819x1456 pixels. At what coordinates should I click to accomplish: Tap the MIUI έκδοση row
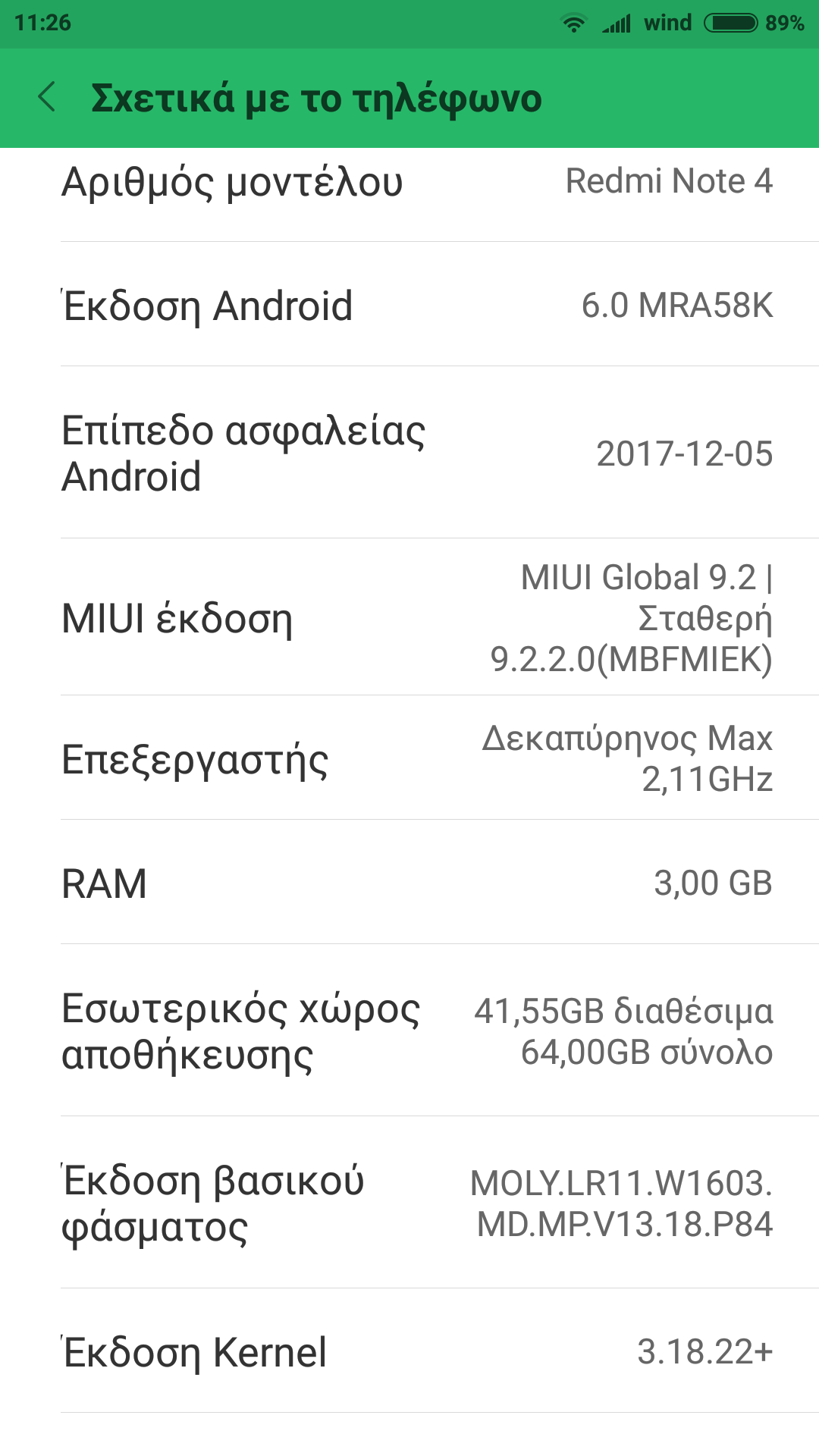tap(409, 617)
